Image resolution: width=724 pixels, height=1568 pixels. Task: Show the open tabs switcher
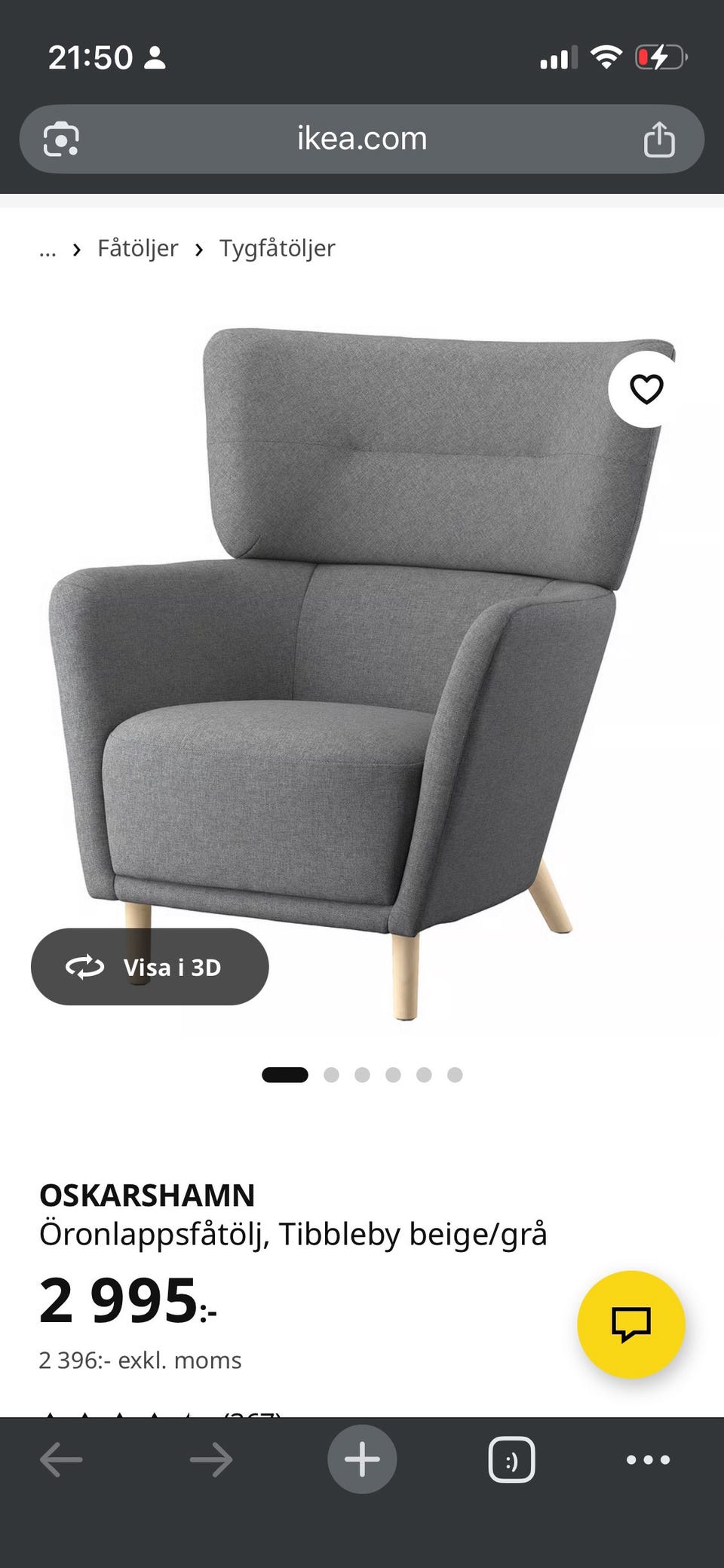tap(512, 1459)
